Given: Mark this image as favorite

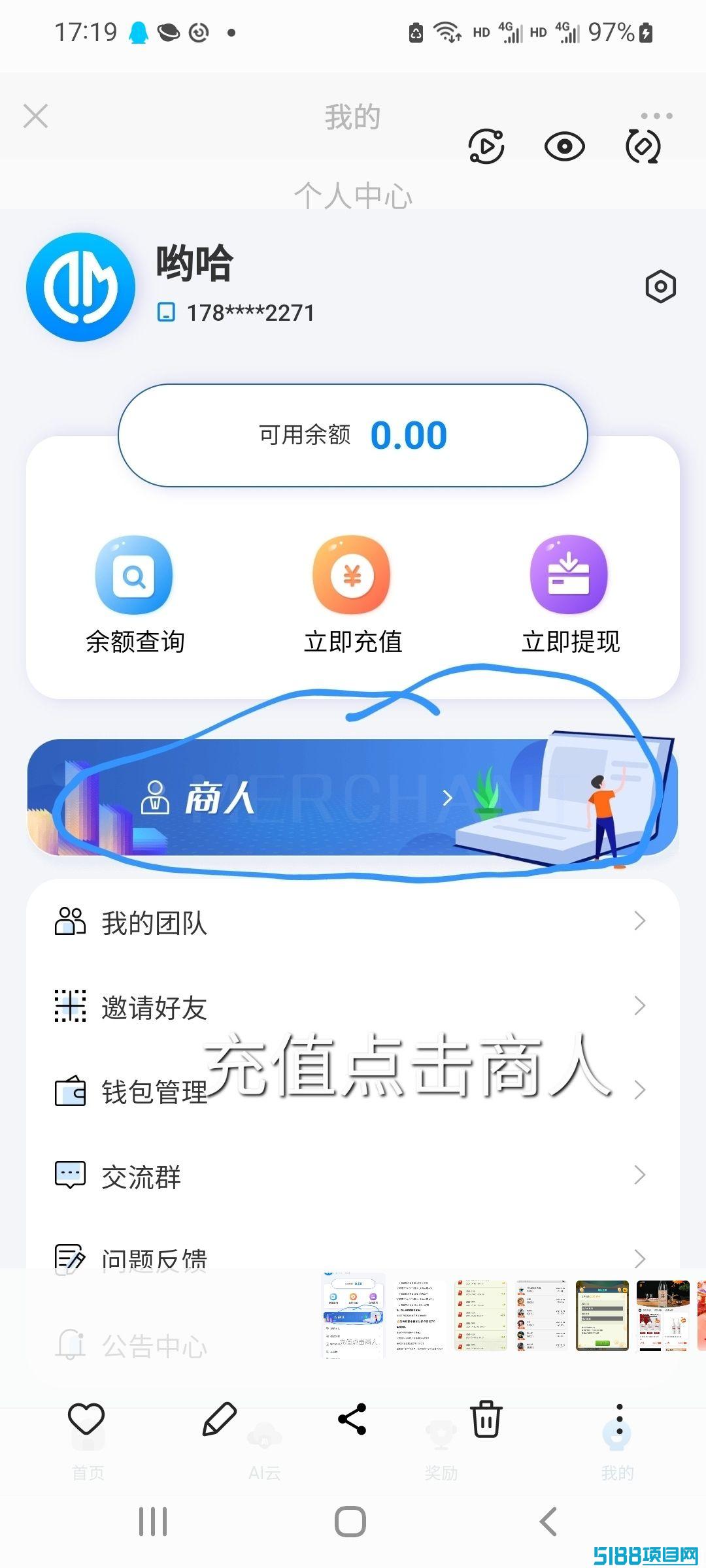Looking at the screenshot, I should 86,1419.
